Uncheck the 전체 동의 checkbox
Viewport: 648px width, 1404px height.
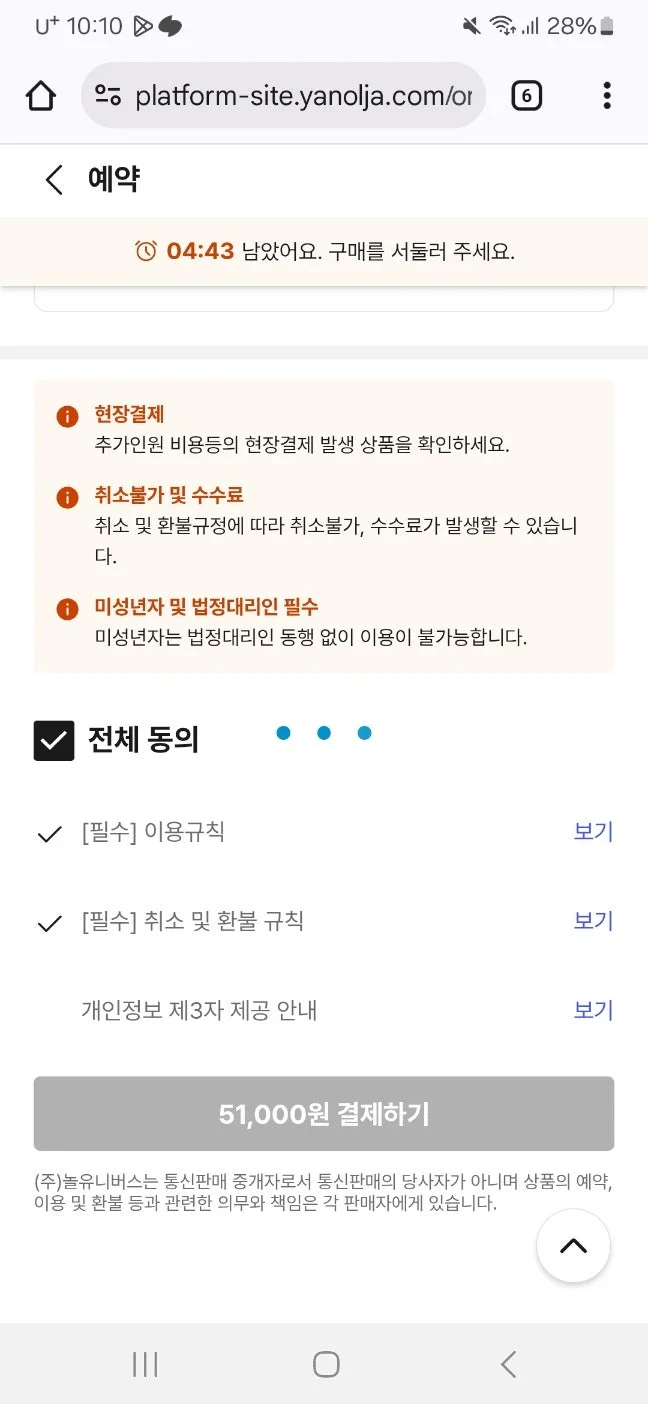tap(54, 740)
